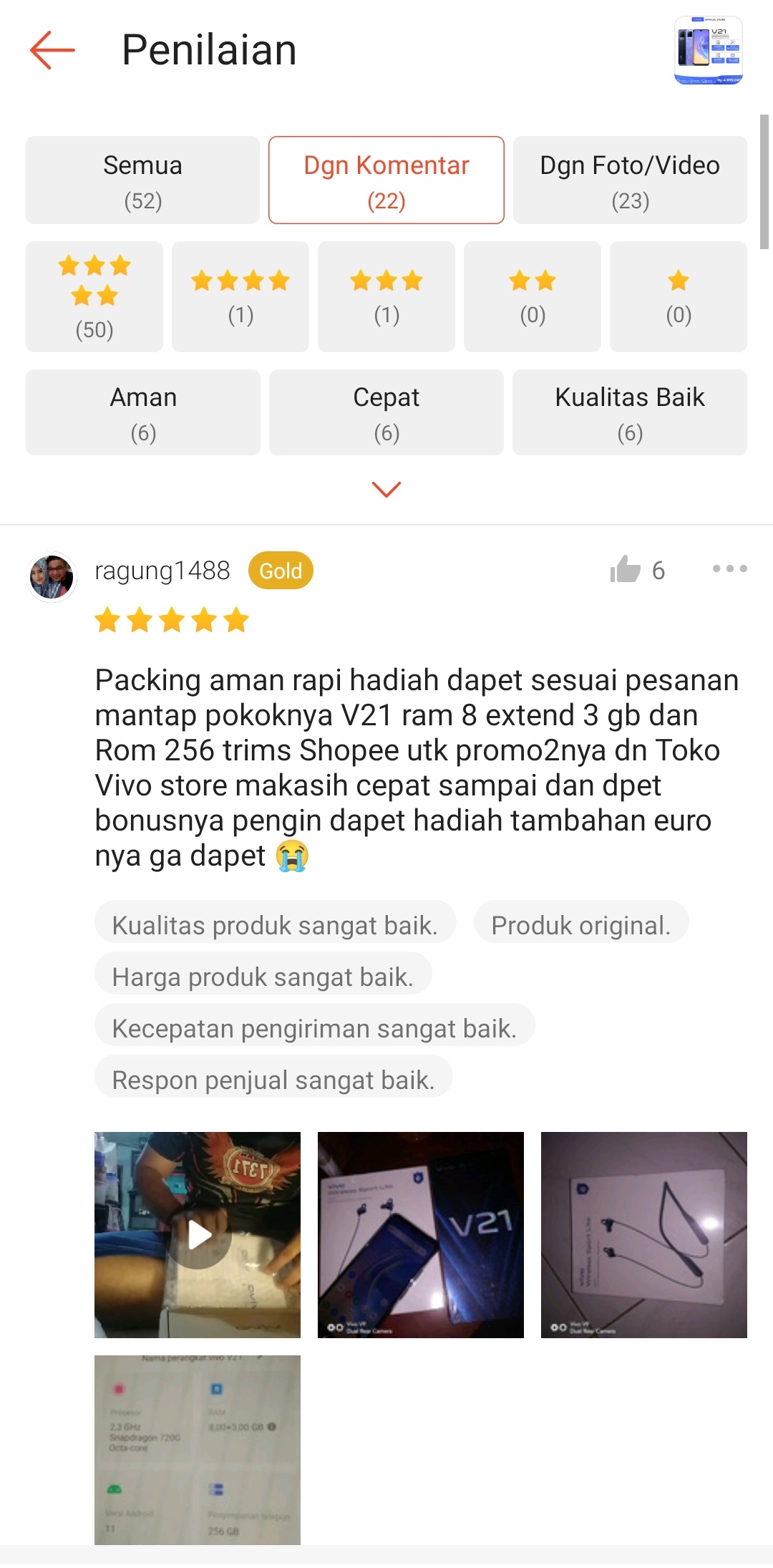The width and height of the screenshot is (773, 1568).
Task: Play the unboxing video in review
Action: click(x=198, y=1235)
